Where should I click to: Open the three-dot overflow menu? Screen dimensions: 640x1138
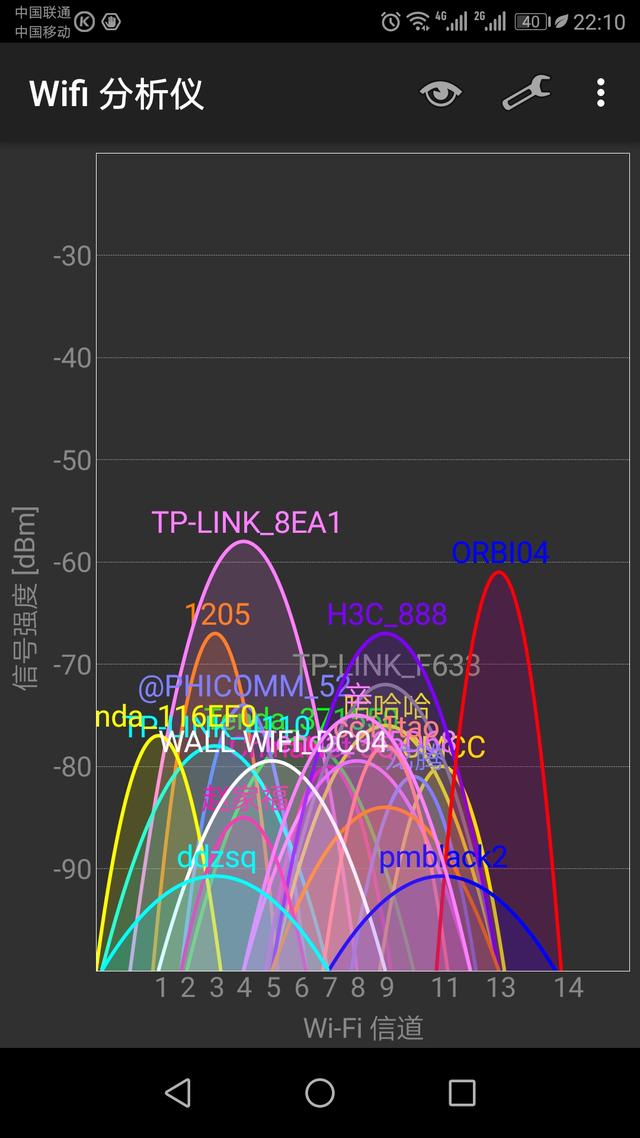(600, 94)
